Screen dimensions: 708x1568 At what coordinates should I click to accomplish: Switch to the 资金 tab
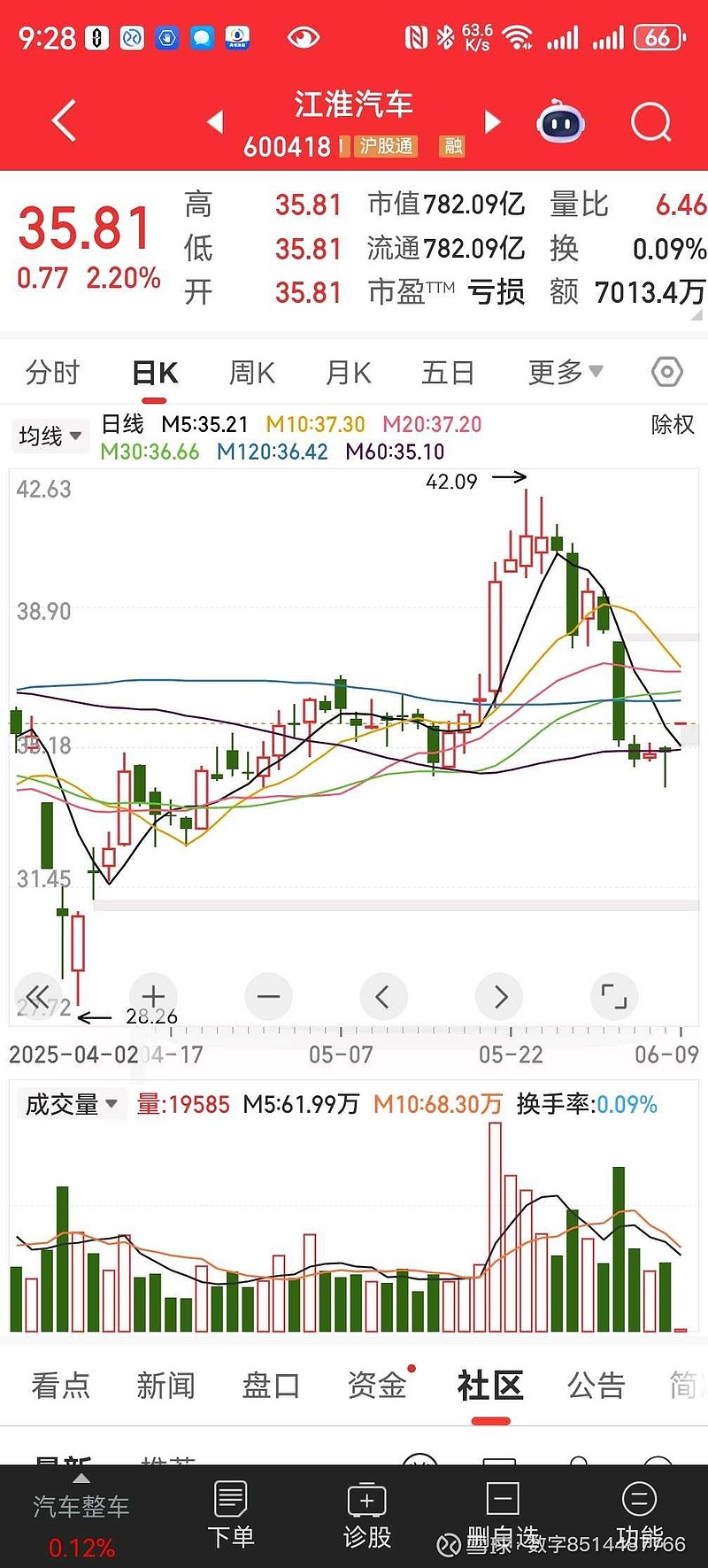pyautogui.click(x=377, y=1385)
